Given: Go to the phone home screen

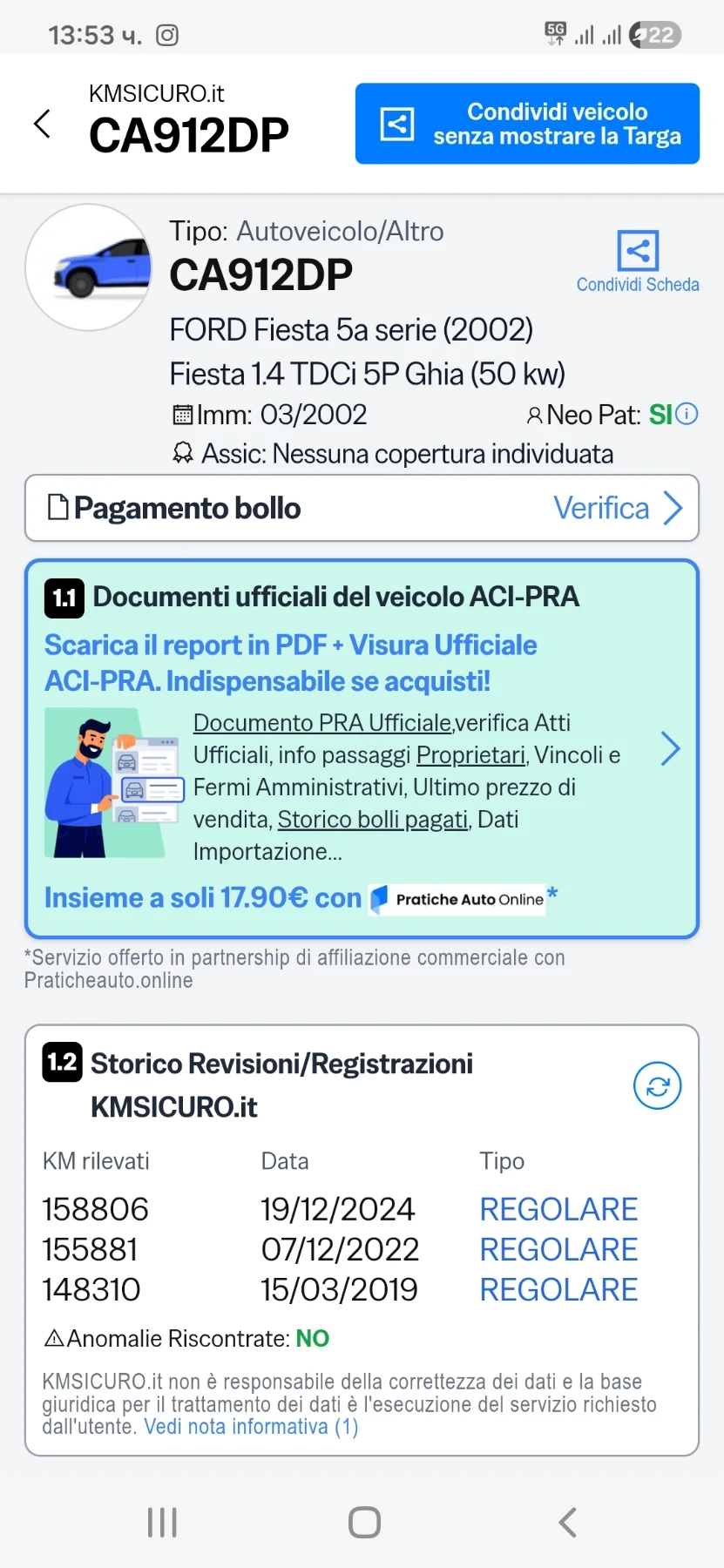Looking at the screenshot, I should point(364,1522).
